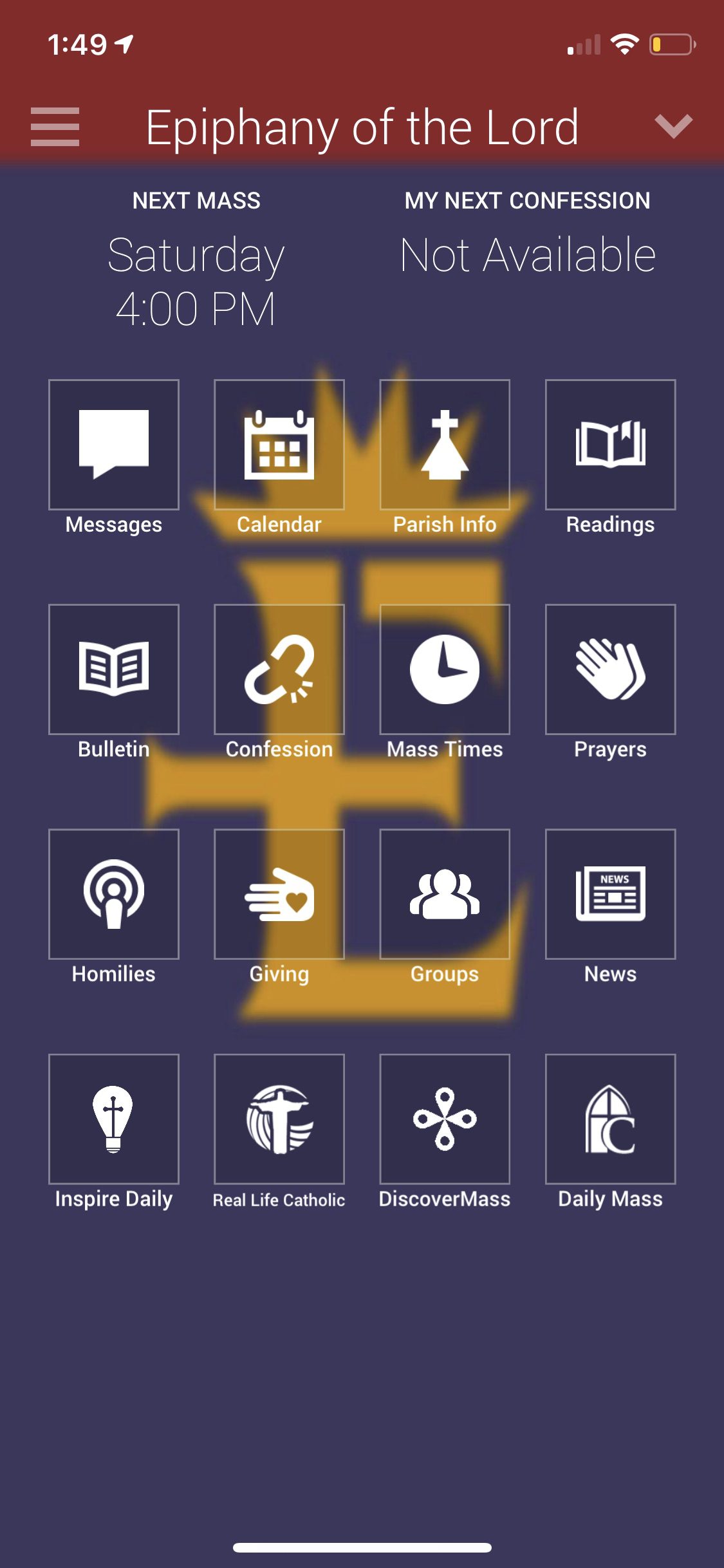The height and width of the screenshot is (1568, 724).
Task: Open the Giving feature
Action: 279,895
